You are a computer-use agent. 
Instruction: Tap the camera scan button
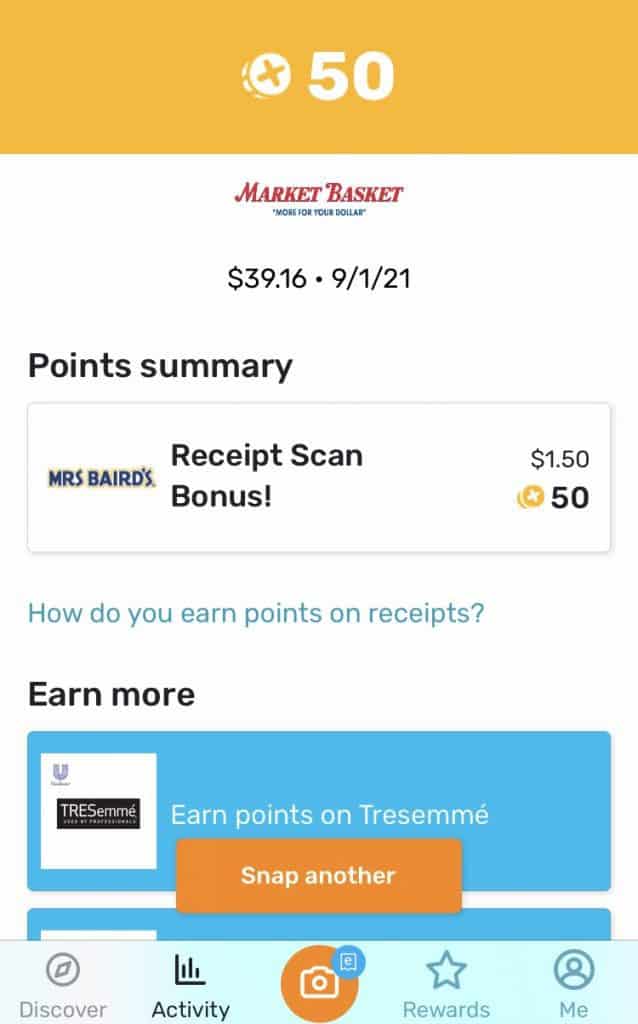tap(319, 983)
